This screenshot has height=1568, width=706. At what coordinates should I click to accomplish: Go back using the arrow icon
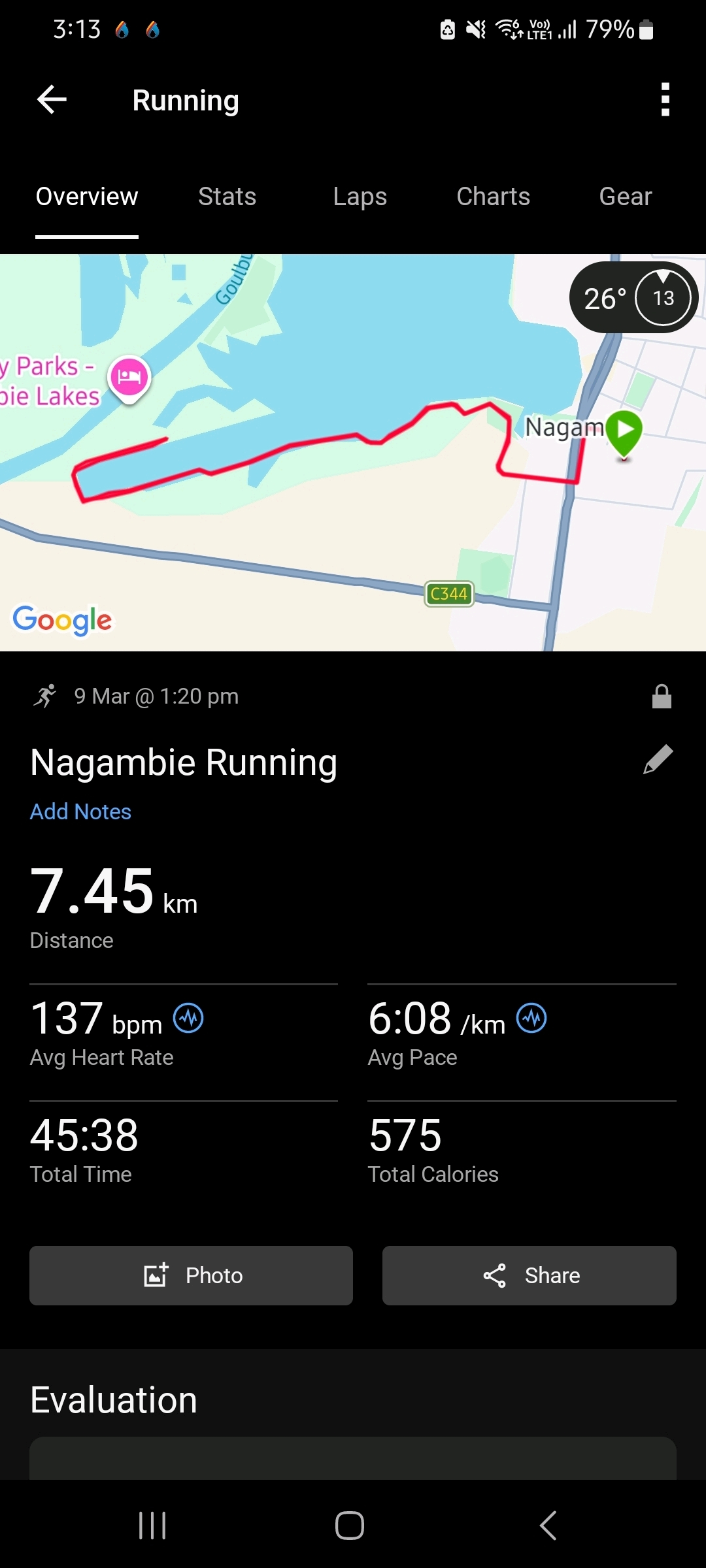(x=52, y=100)
